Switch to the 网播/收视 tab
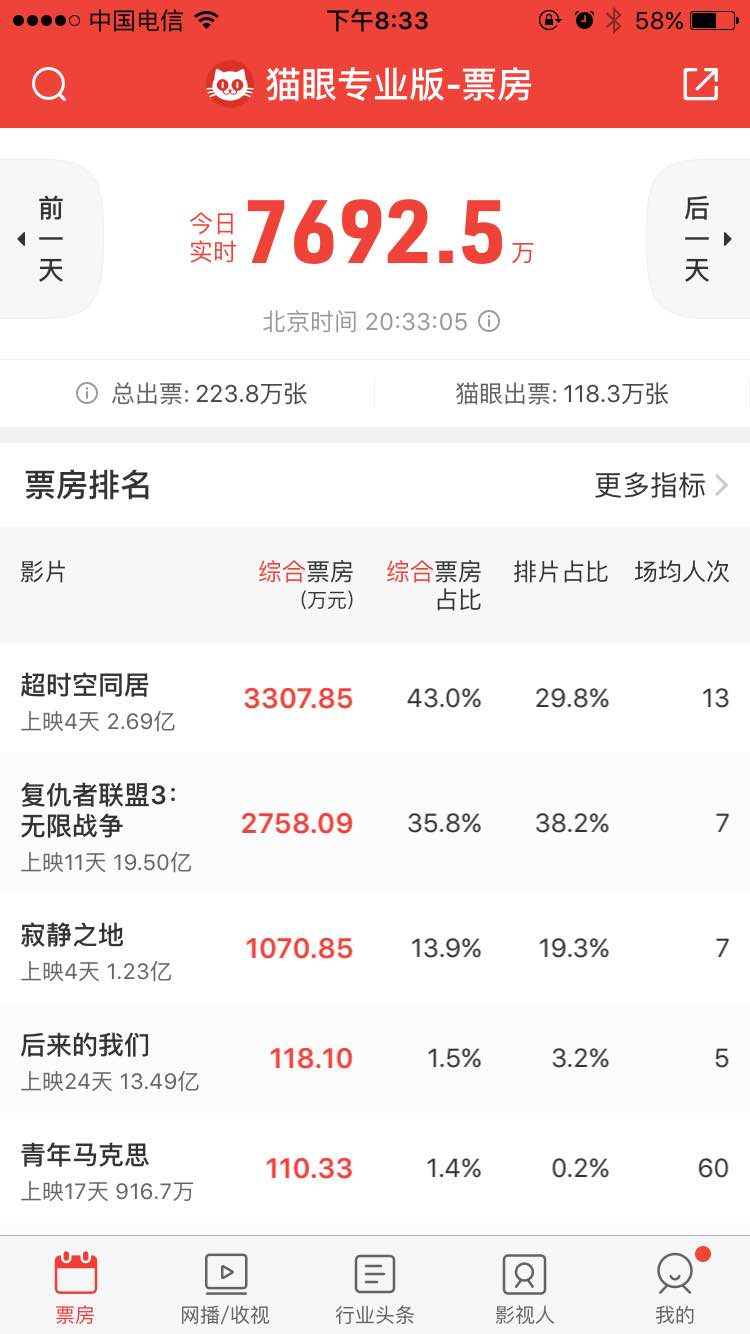The image size is (750, 1334). tap(225, 1288)
